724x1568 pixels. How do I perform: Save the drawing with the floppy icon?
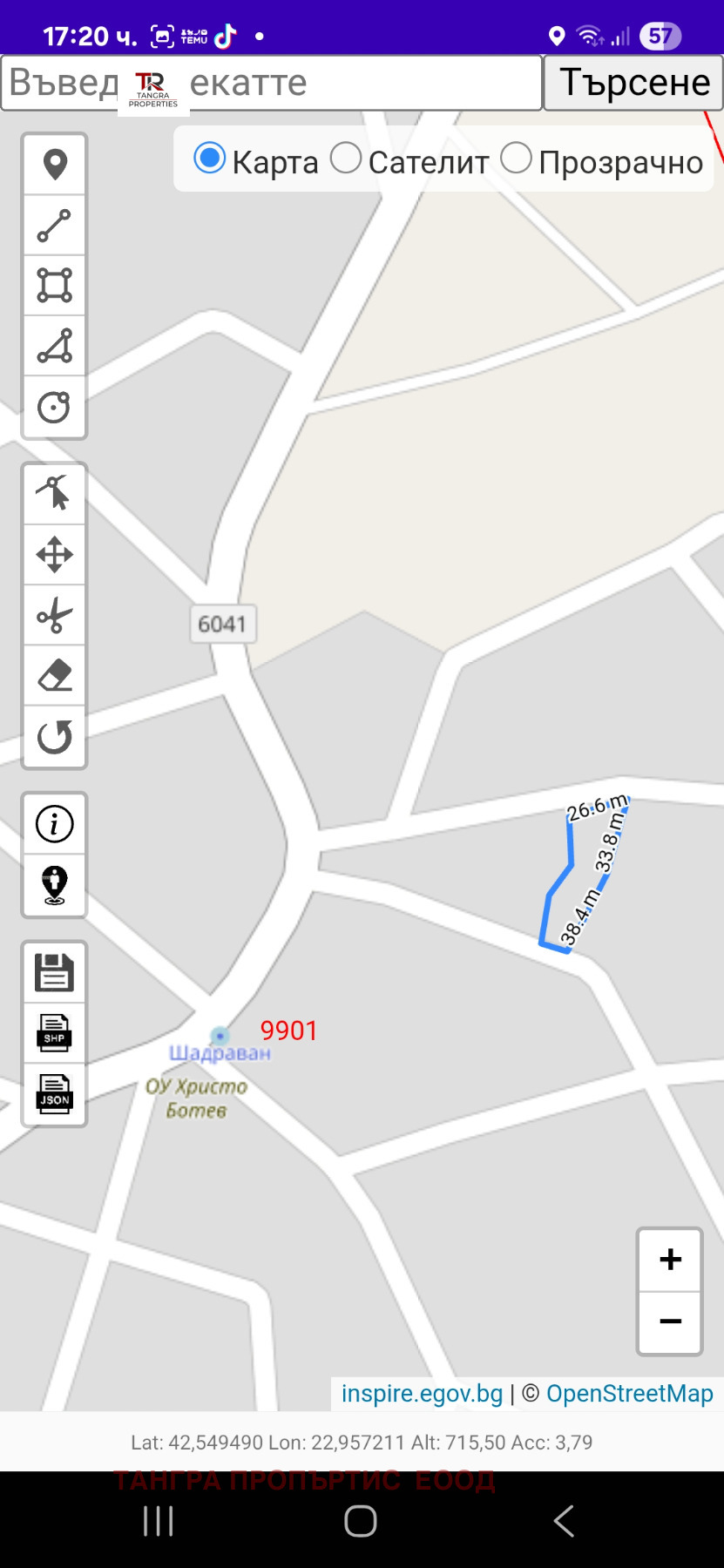tap(54, 972)
